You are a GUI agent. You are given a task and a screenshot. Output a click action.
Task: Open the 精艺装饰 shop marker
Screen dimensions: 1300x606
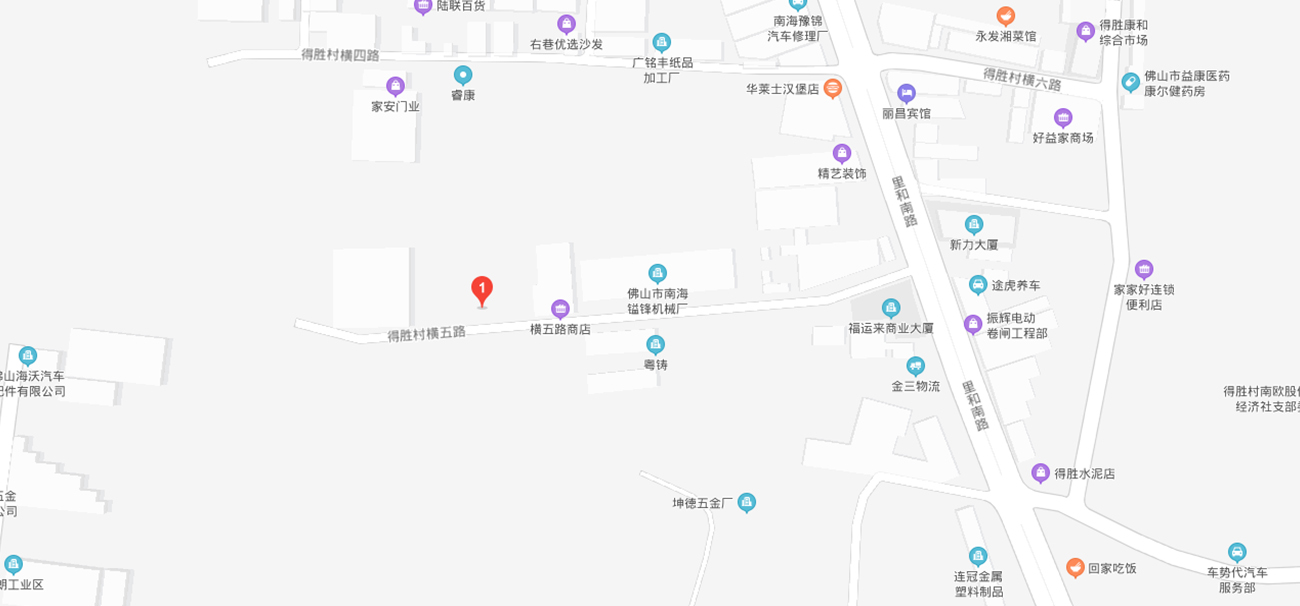[842, 153]
